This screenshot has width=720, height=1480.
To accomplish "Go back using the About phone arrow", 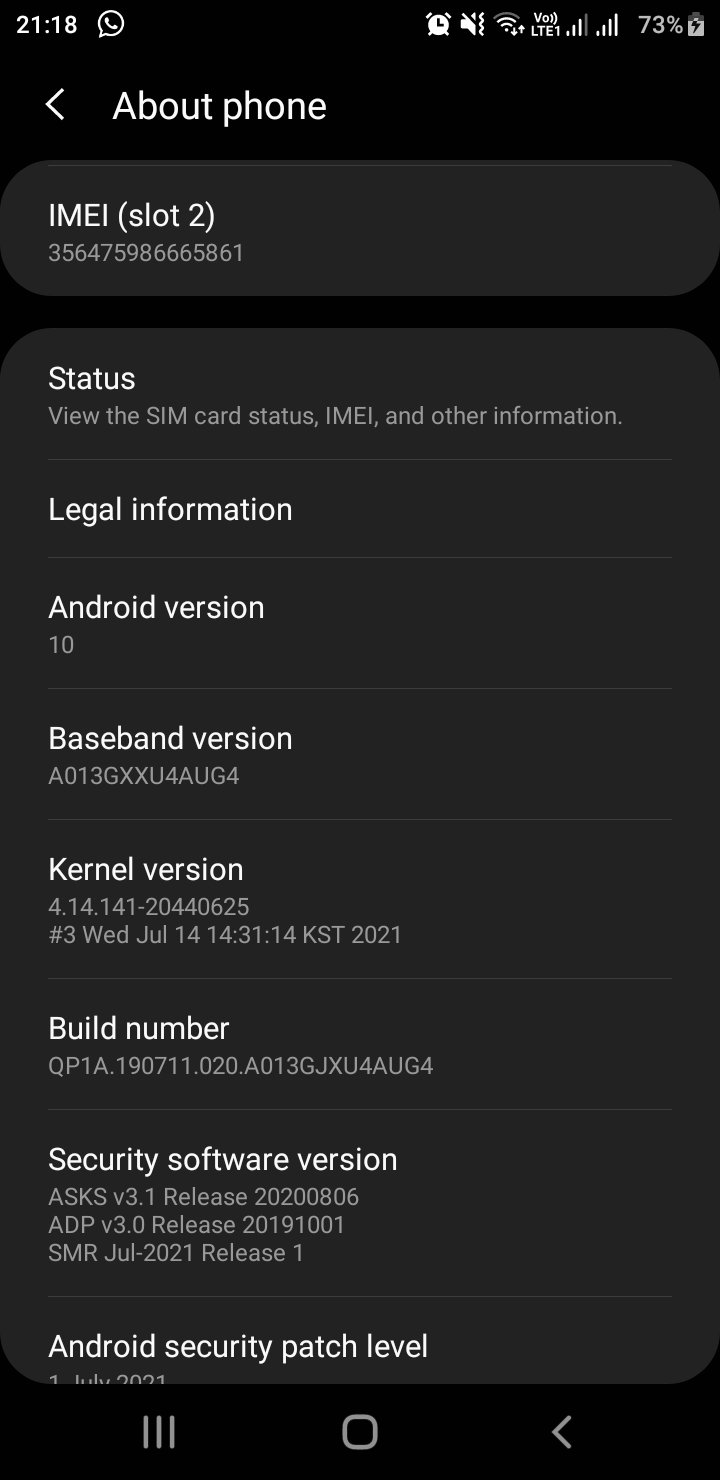I will pyautogui.click(x=56, y=105).
